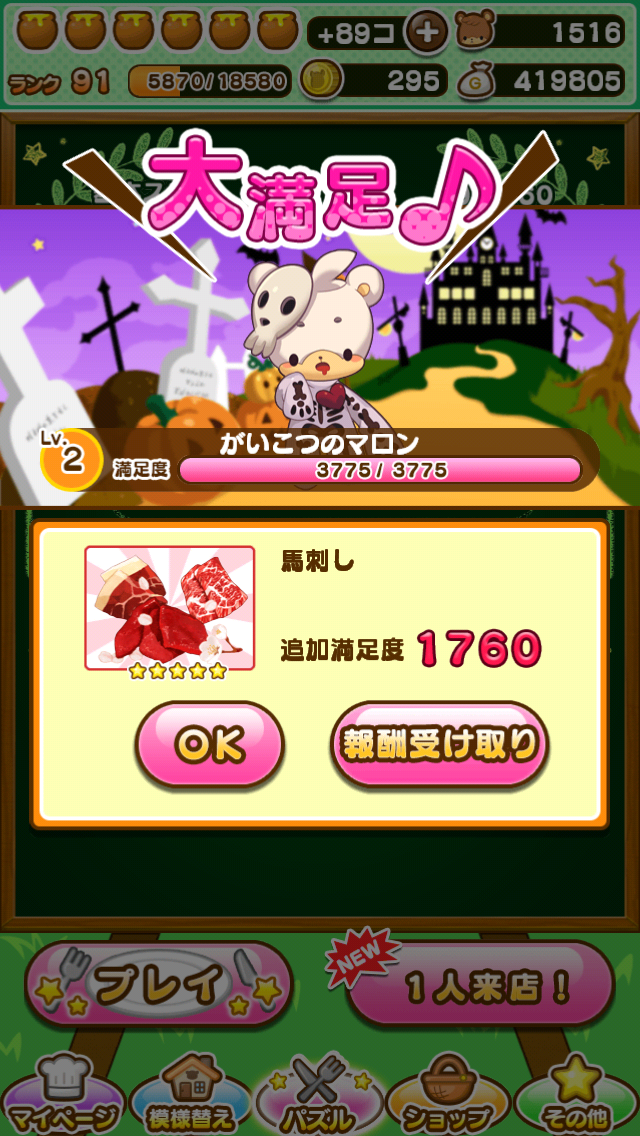Tap the 報酬受け取り reward button
640x1136 pixels.
click(439, 744)
